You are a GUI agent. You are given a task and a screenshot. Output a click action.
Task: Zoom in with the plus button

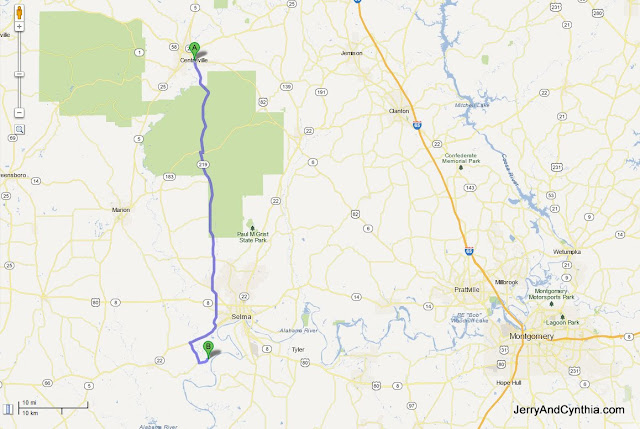click(19, 27)
